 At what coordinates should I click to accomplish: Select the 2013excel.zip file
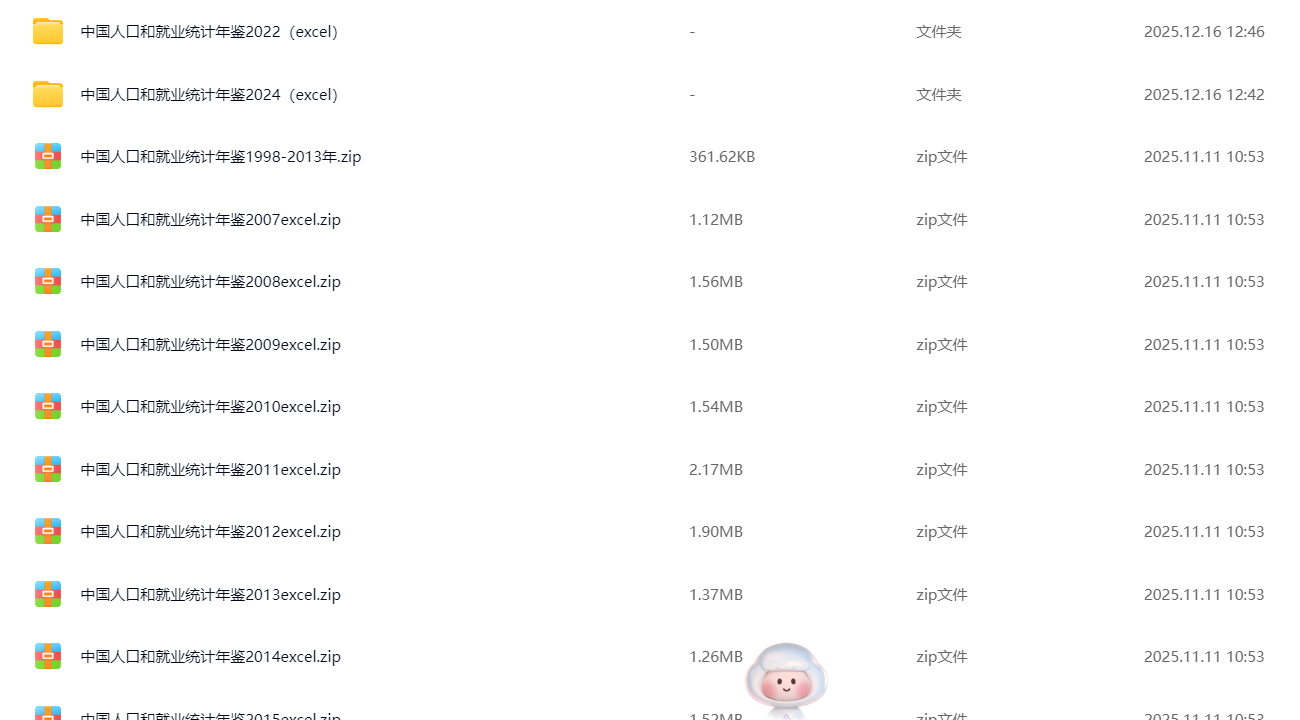210,595
